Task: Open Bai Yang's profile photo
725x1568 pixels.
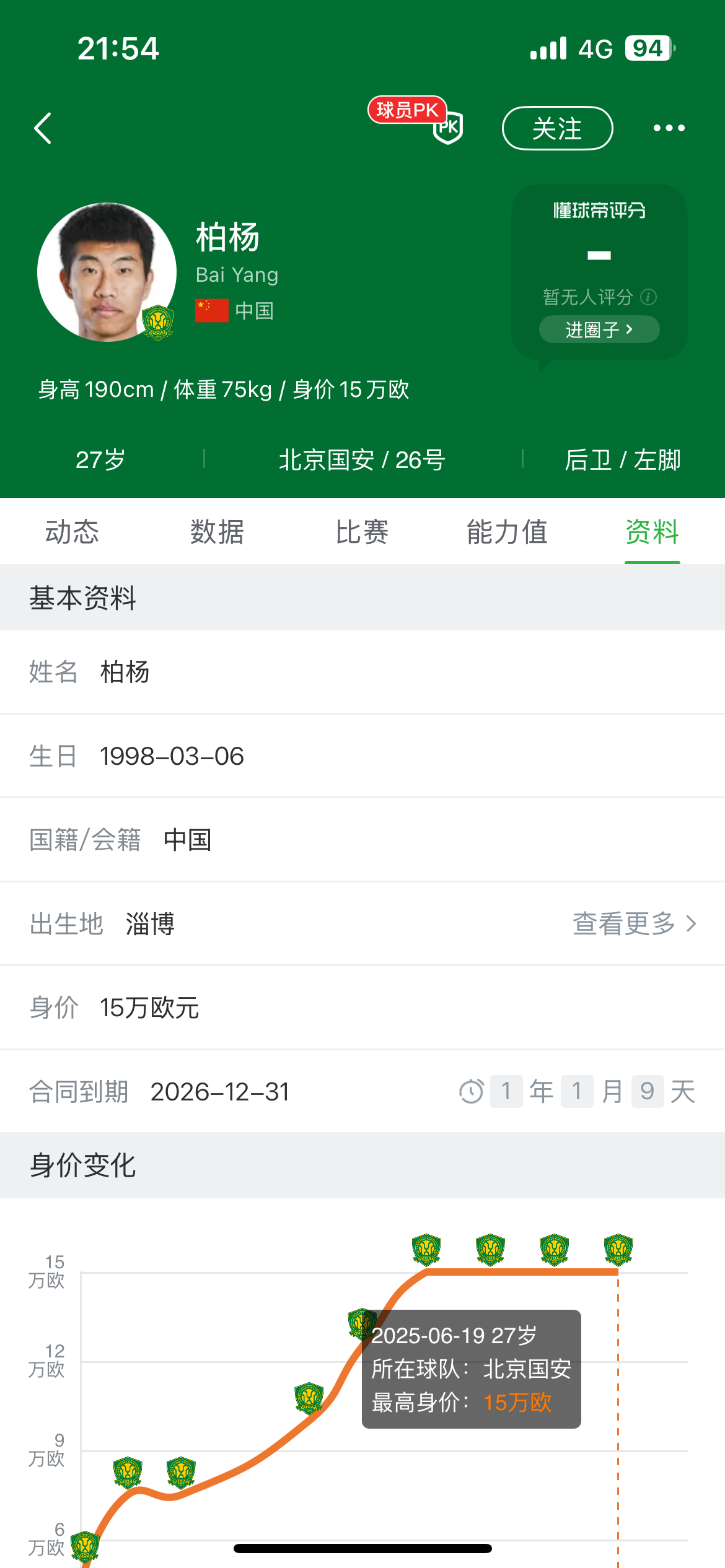Action: pos(107,272)
